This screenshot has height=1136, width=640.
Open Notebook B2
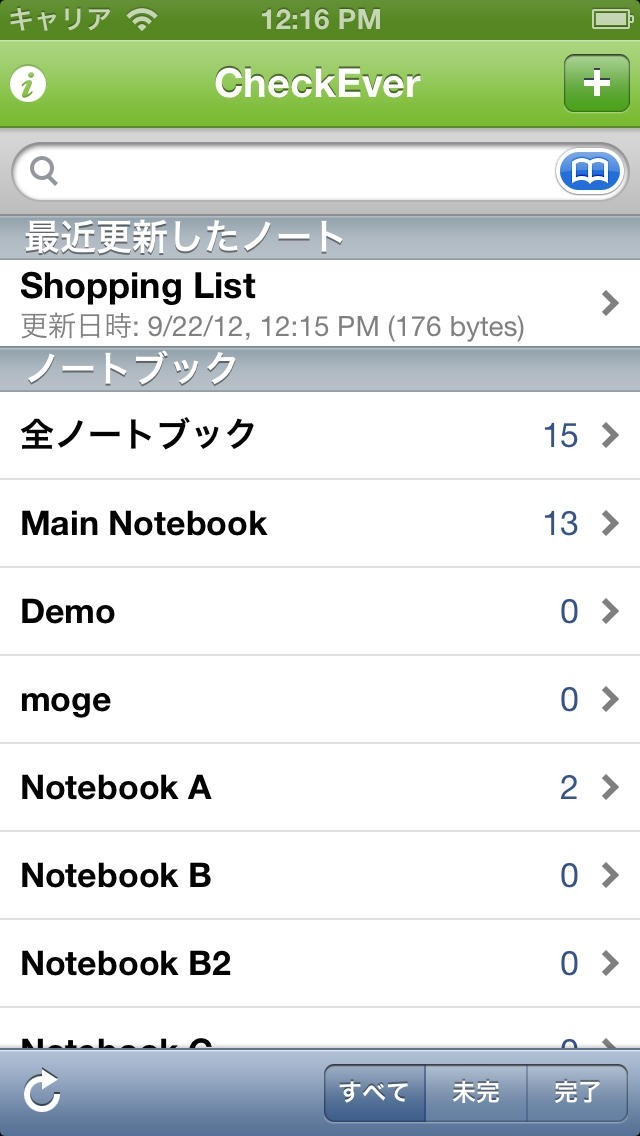pyautogui.click(x=320, y=963)
